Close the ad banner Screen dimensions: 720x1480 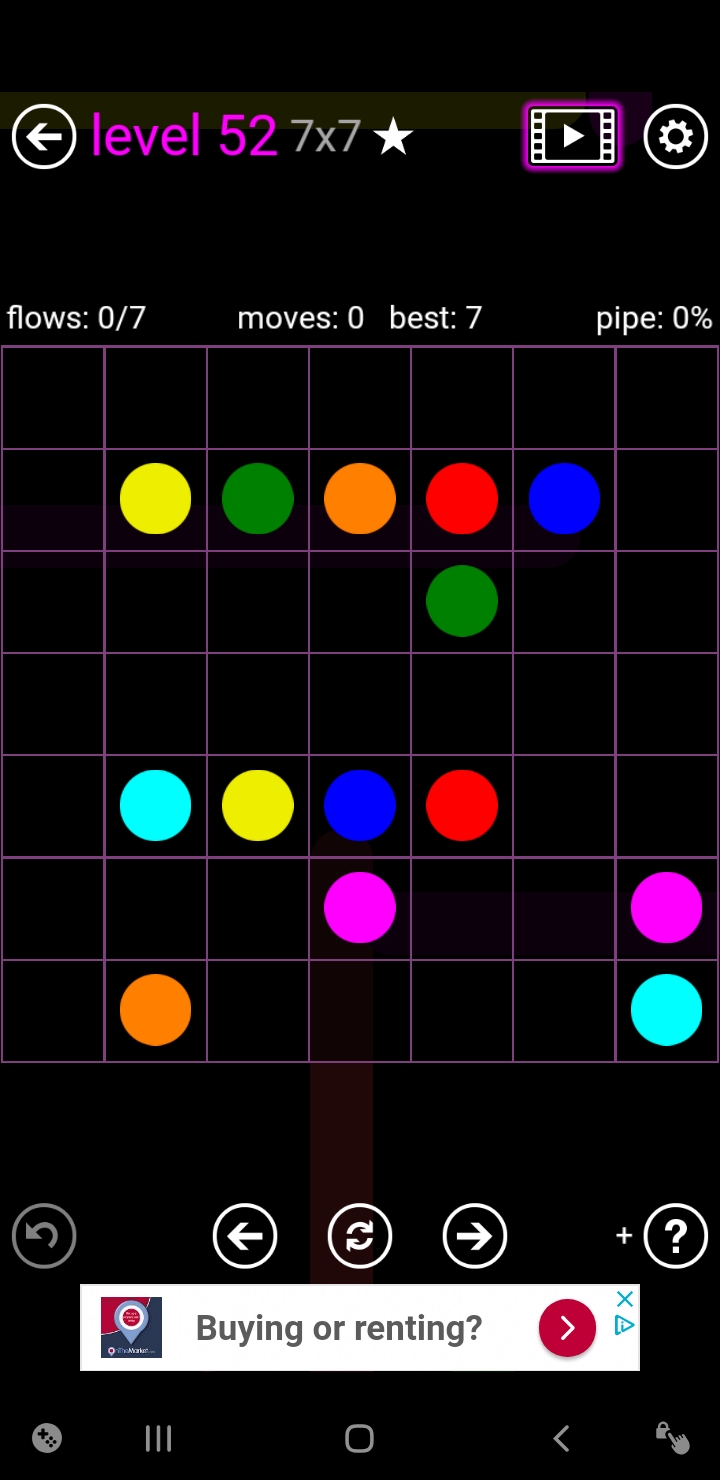[625, 1298]
